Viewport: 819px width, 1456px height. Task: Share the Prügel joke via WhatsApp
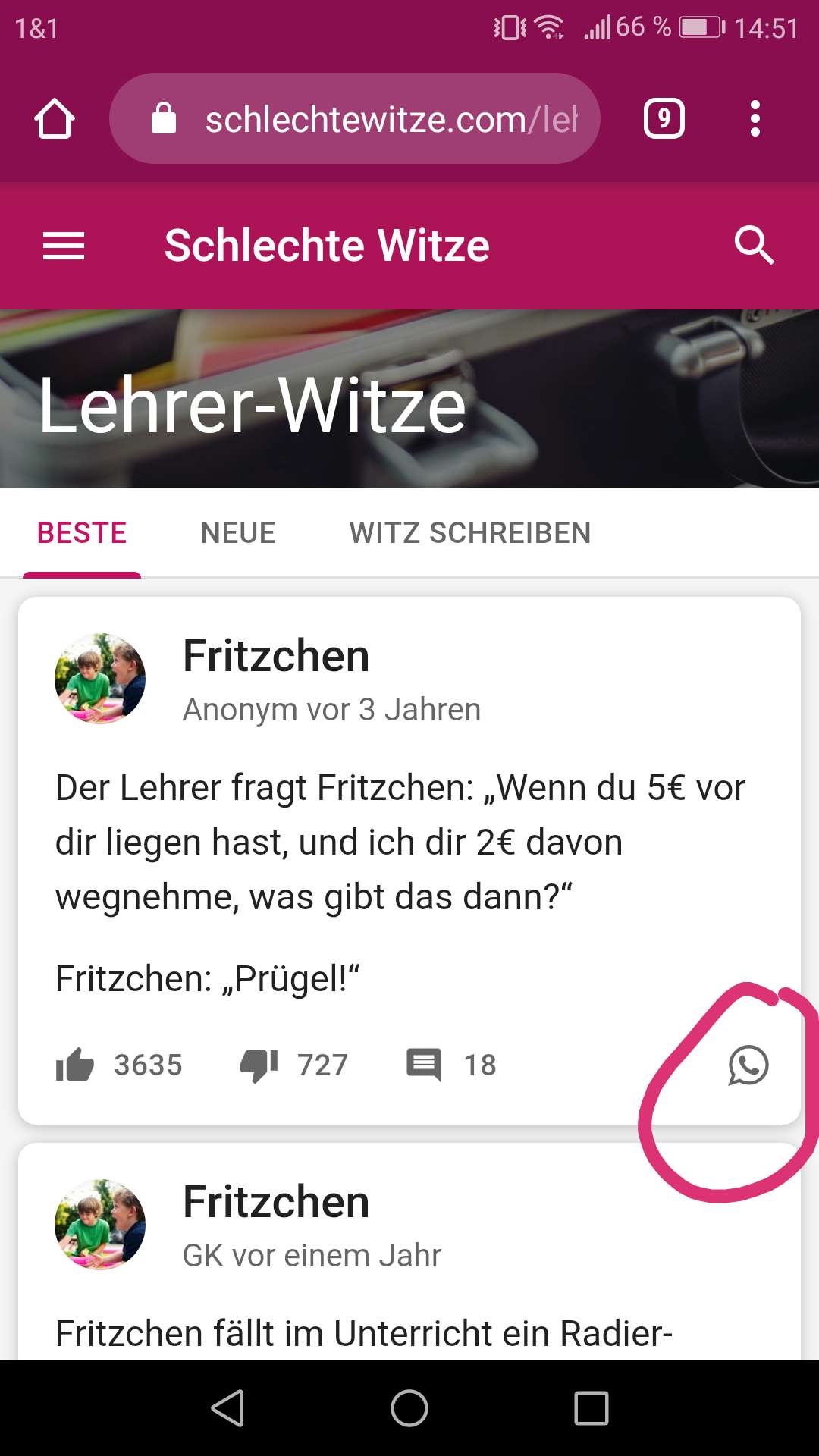point(748,1065)
